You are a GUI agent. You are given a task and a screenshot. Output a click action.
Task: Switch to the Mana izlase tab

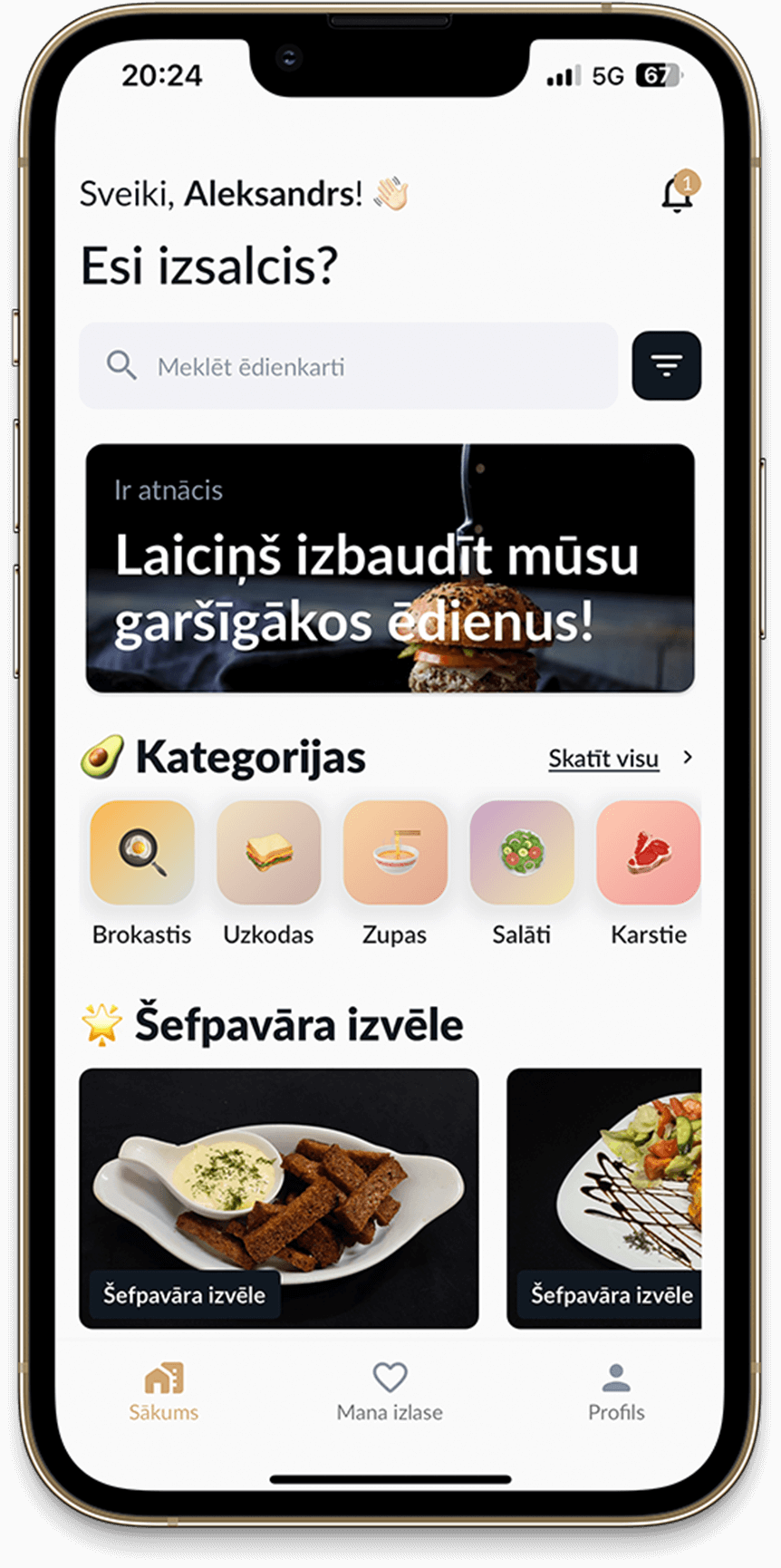click(390, 1391)
